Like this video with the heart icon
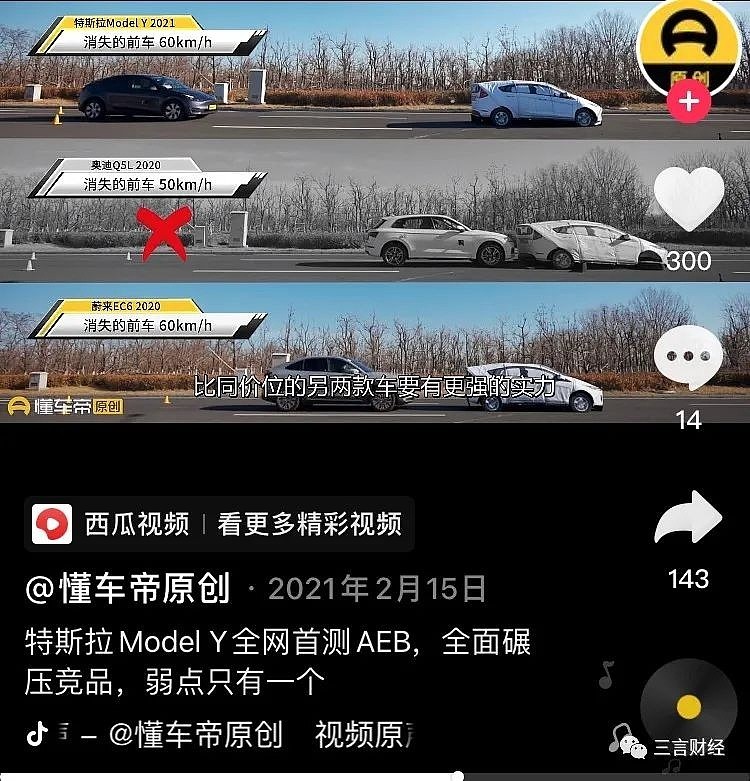The height and width of the screenshot is (781, 750). (688, 198)
